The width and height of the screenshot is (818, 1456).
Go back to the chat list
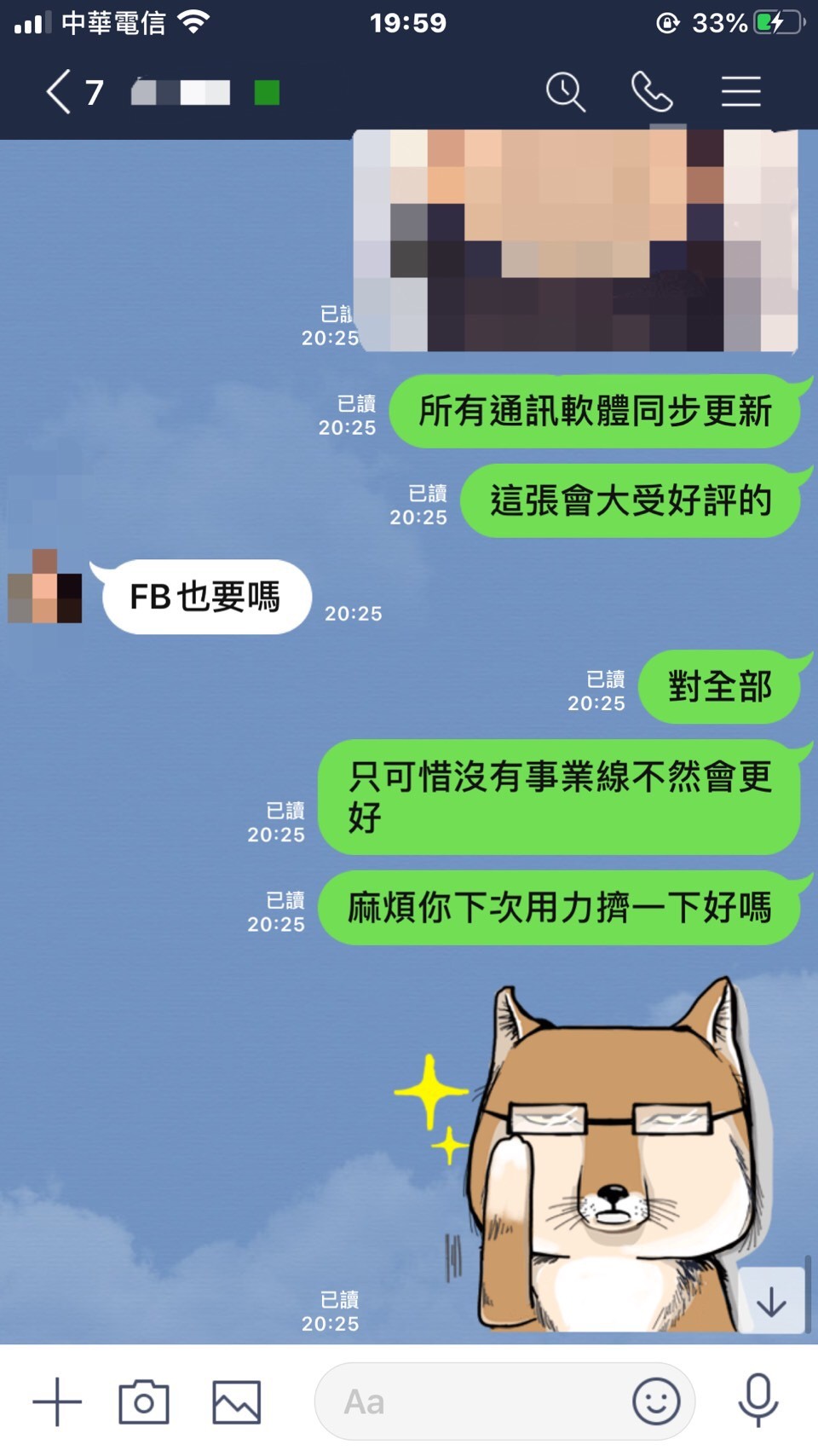click(58, 92)
